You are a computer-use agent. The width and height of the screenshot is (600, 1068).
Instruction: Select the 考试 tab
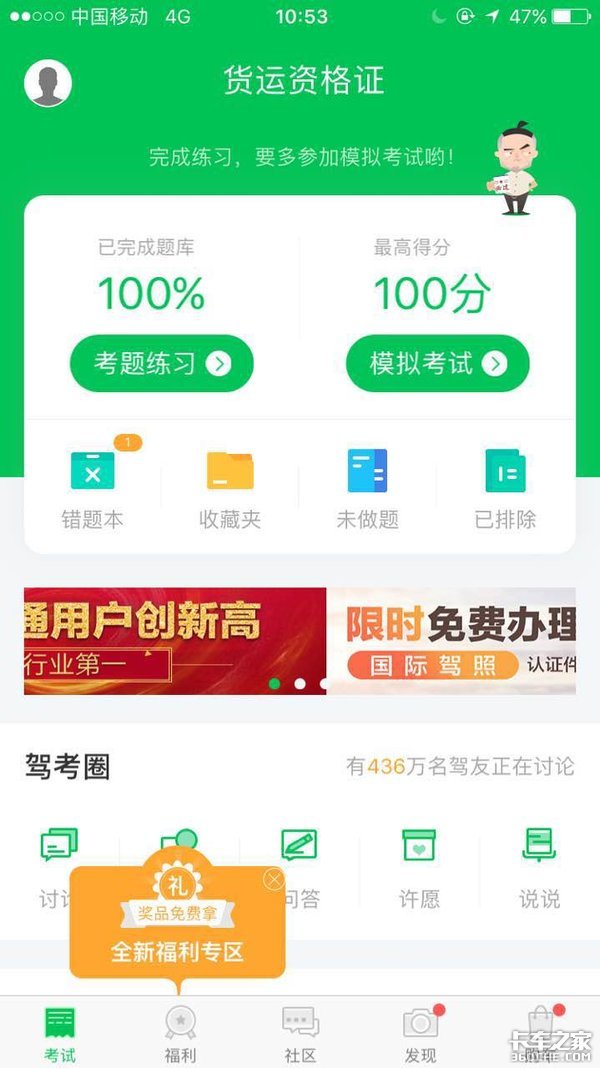point(60,1034)
